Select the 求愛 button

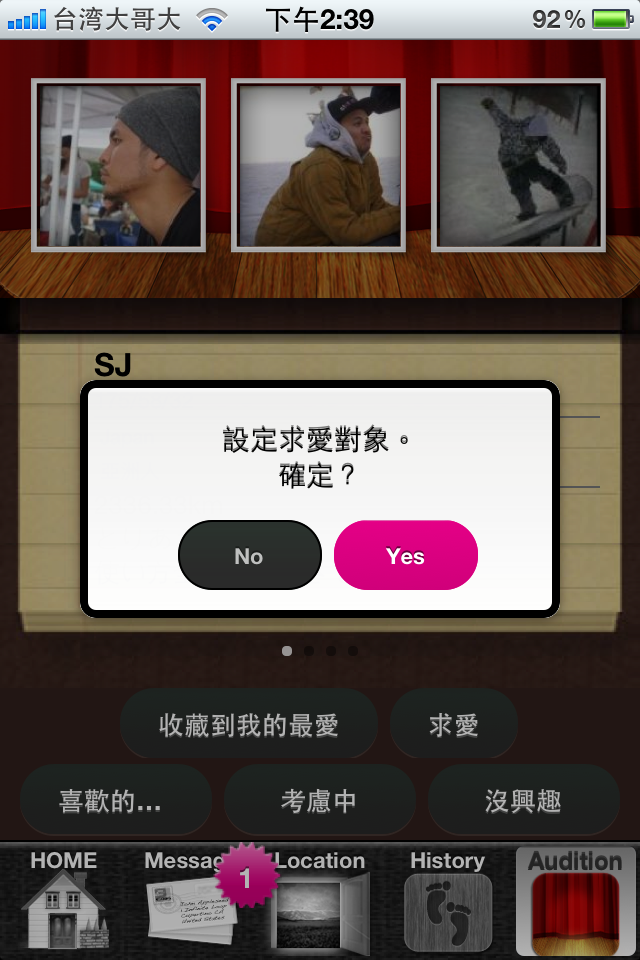click(x=453, y=725)
